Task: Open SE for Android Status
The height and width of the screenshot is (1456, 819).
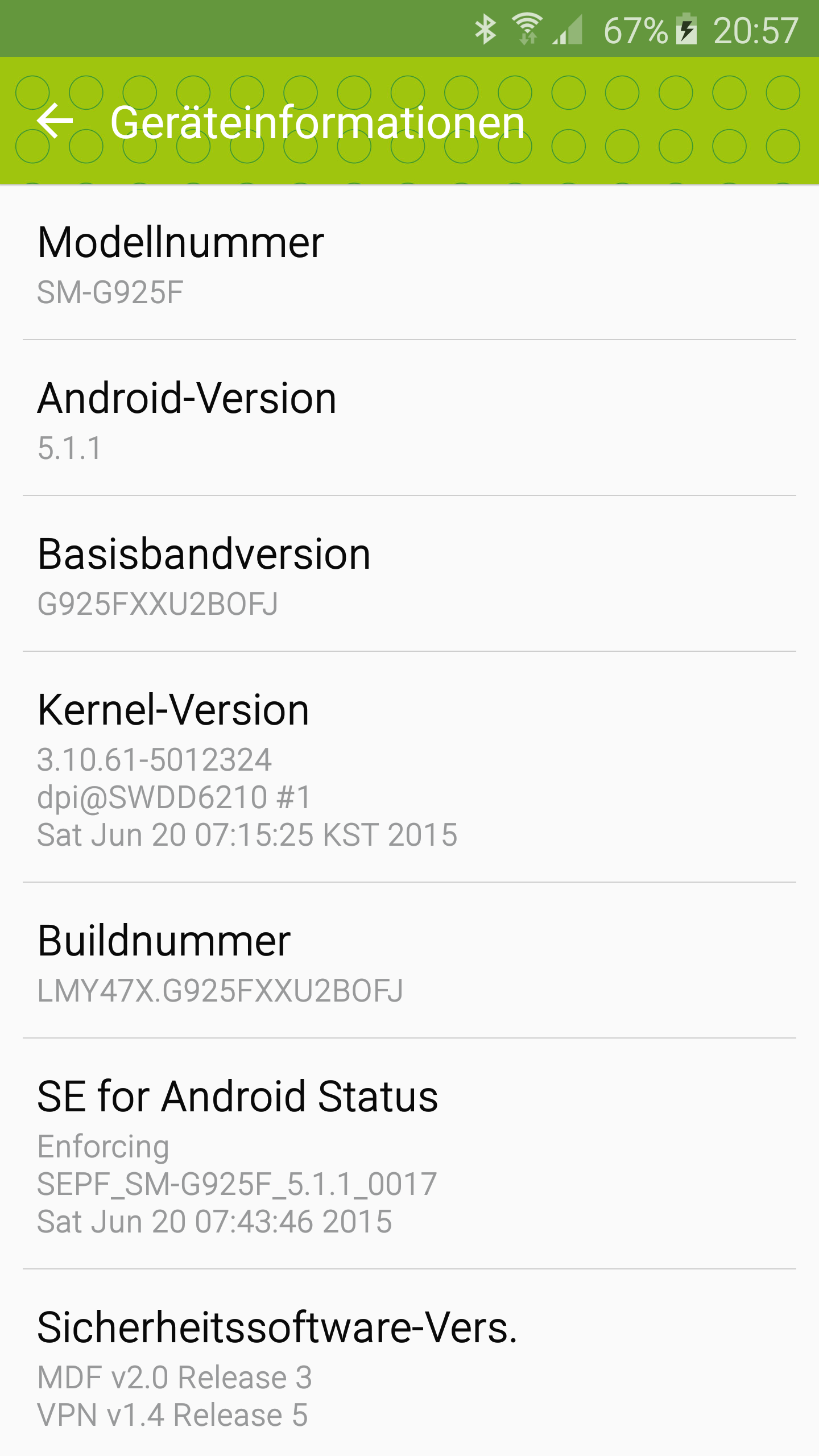Action: (409, 1154)
